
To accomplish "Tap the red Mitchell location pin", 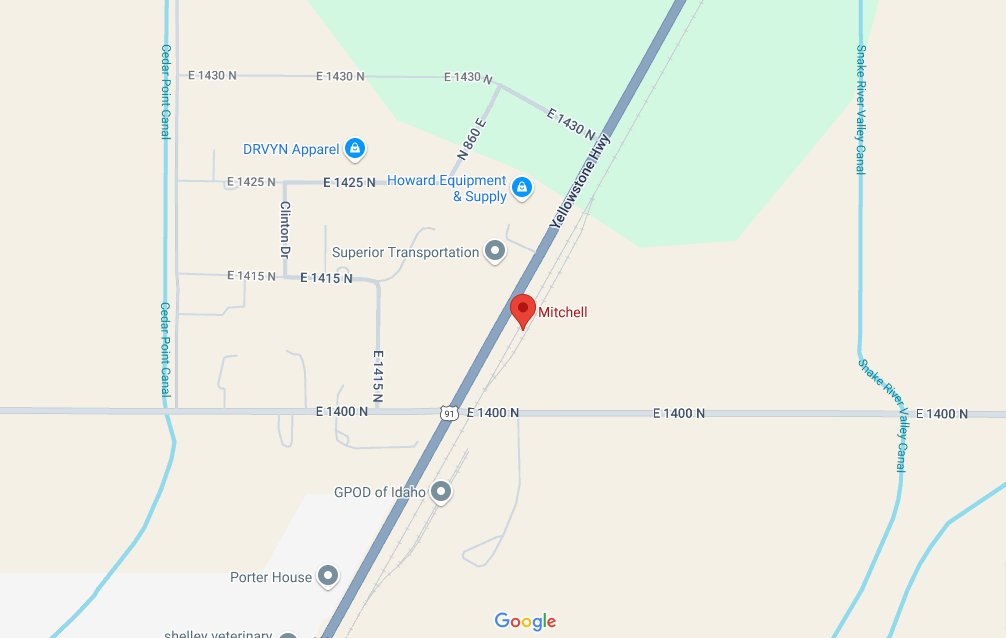I will pyautogui.click(x=523, y=310).
